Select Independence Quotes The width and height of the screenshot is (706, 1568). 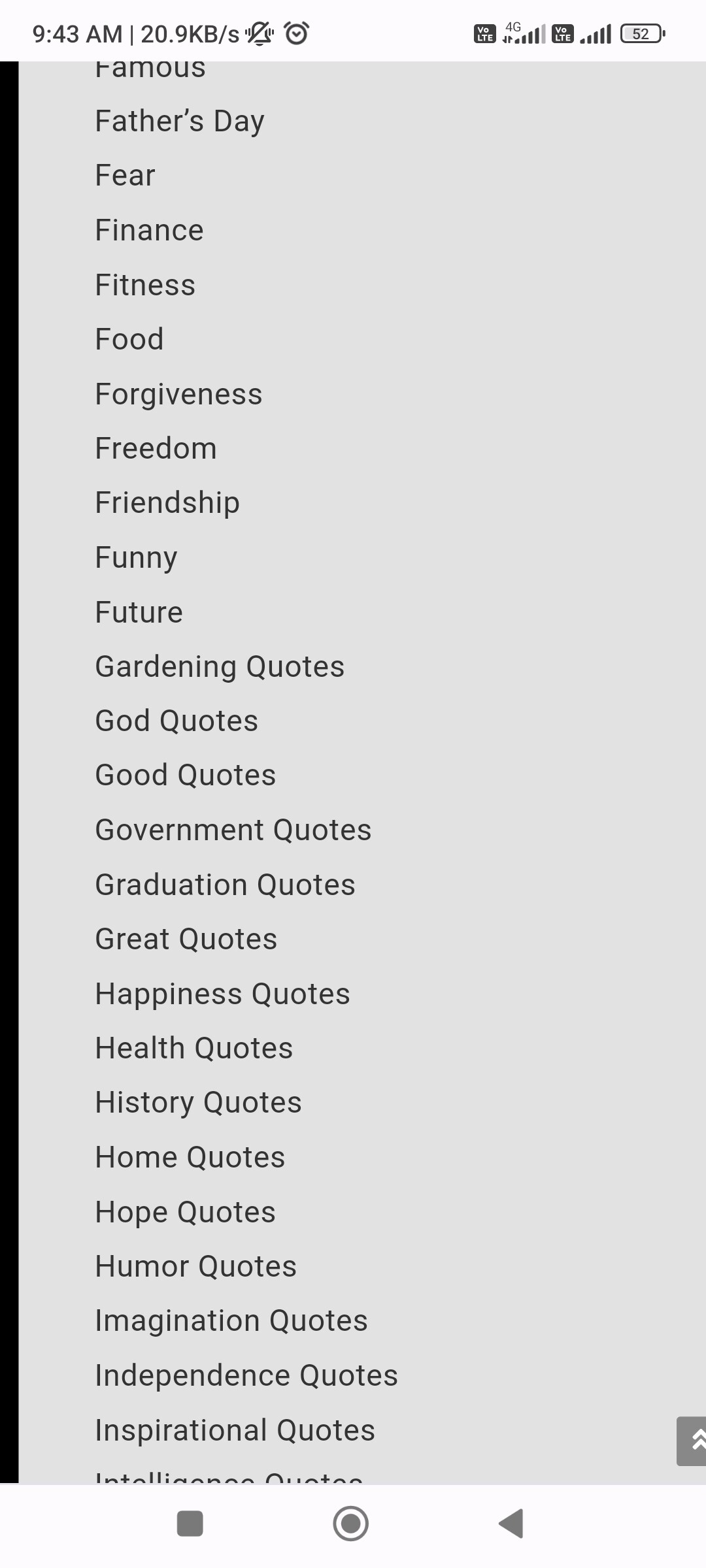tap(246, 1376)
